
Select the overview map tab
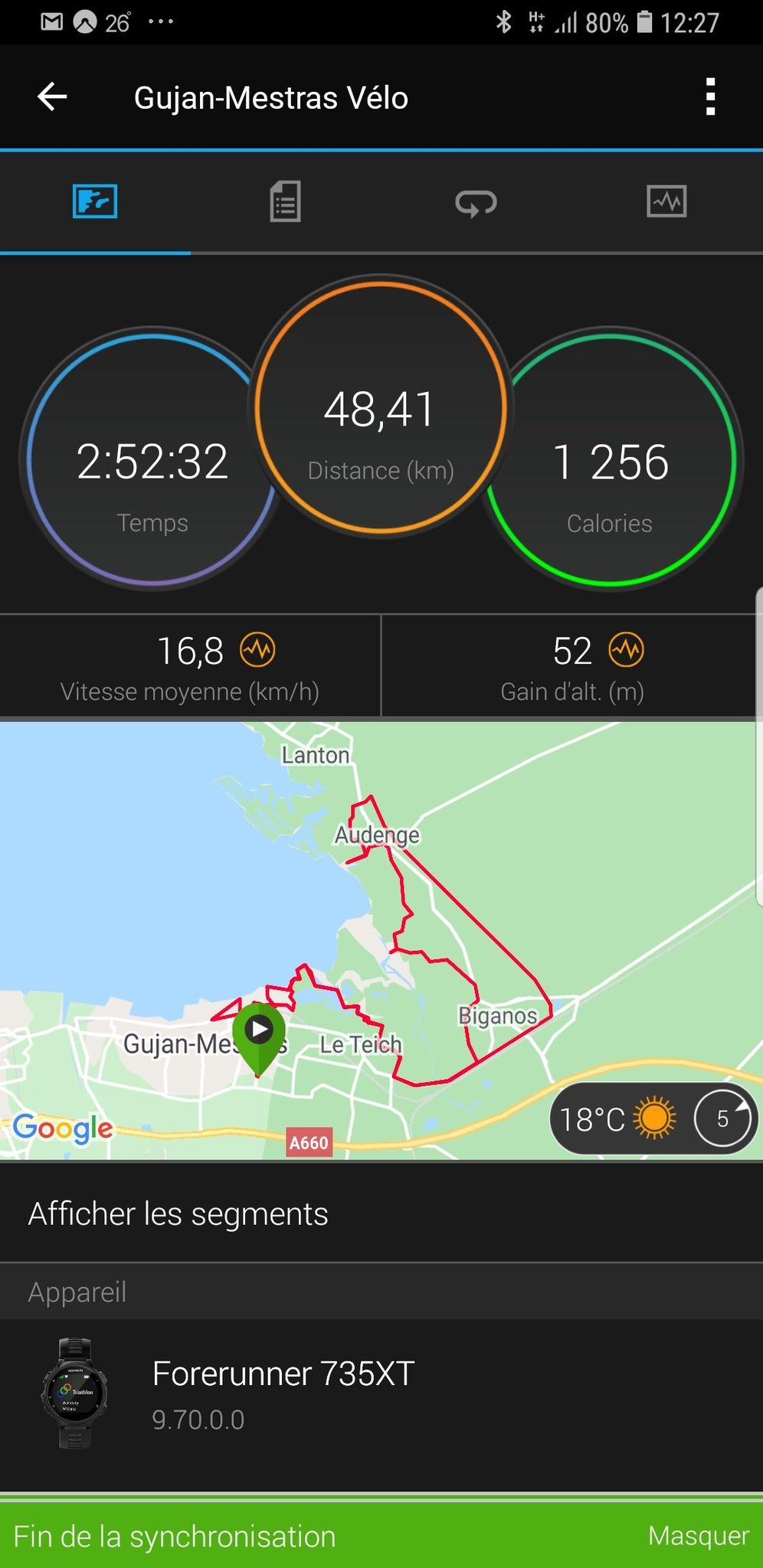[95, 202]
